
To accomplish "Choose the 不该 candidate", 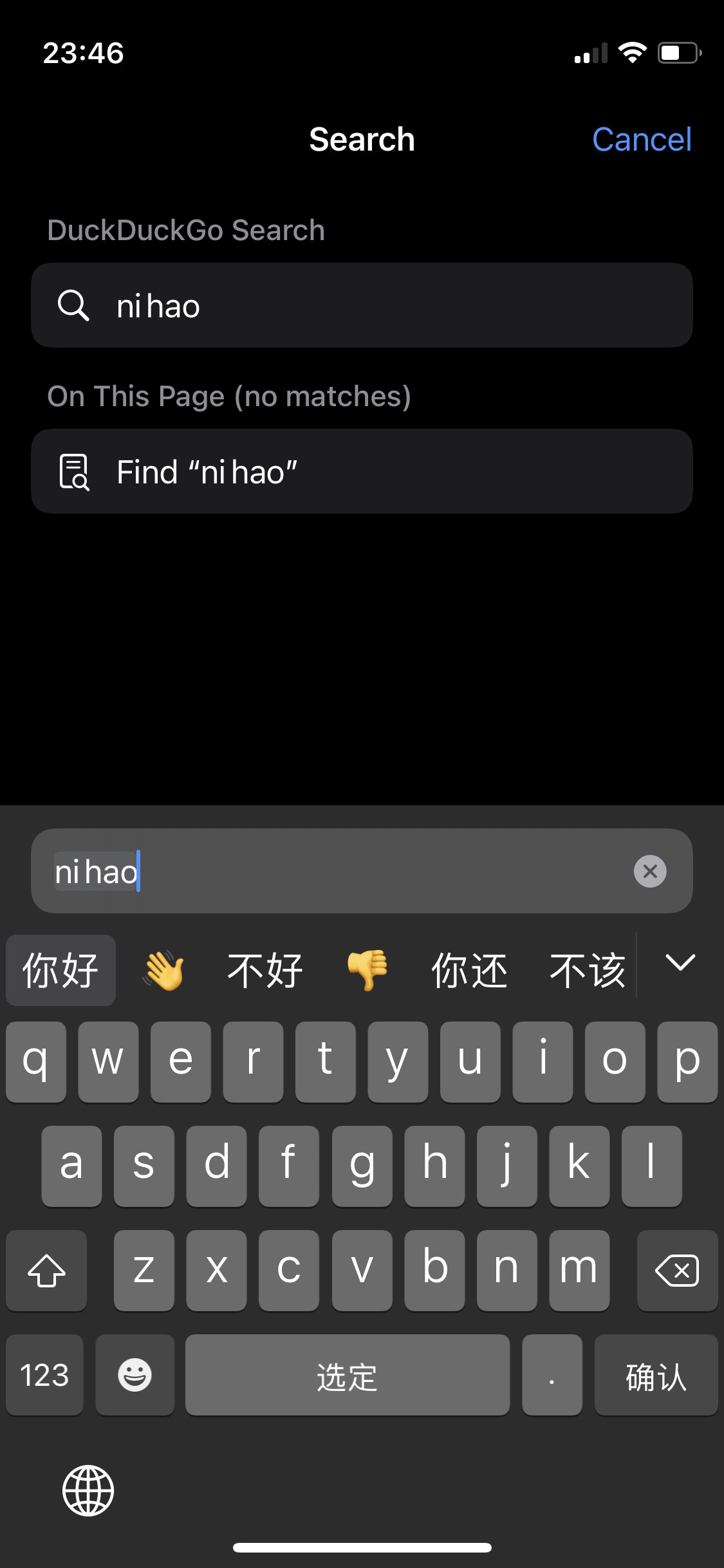I will [587, 970].
